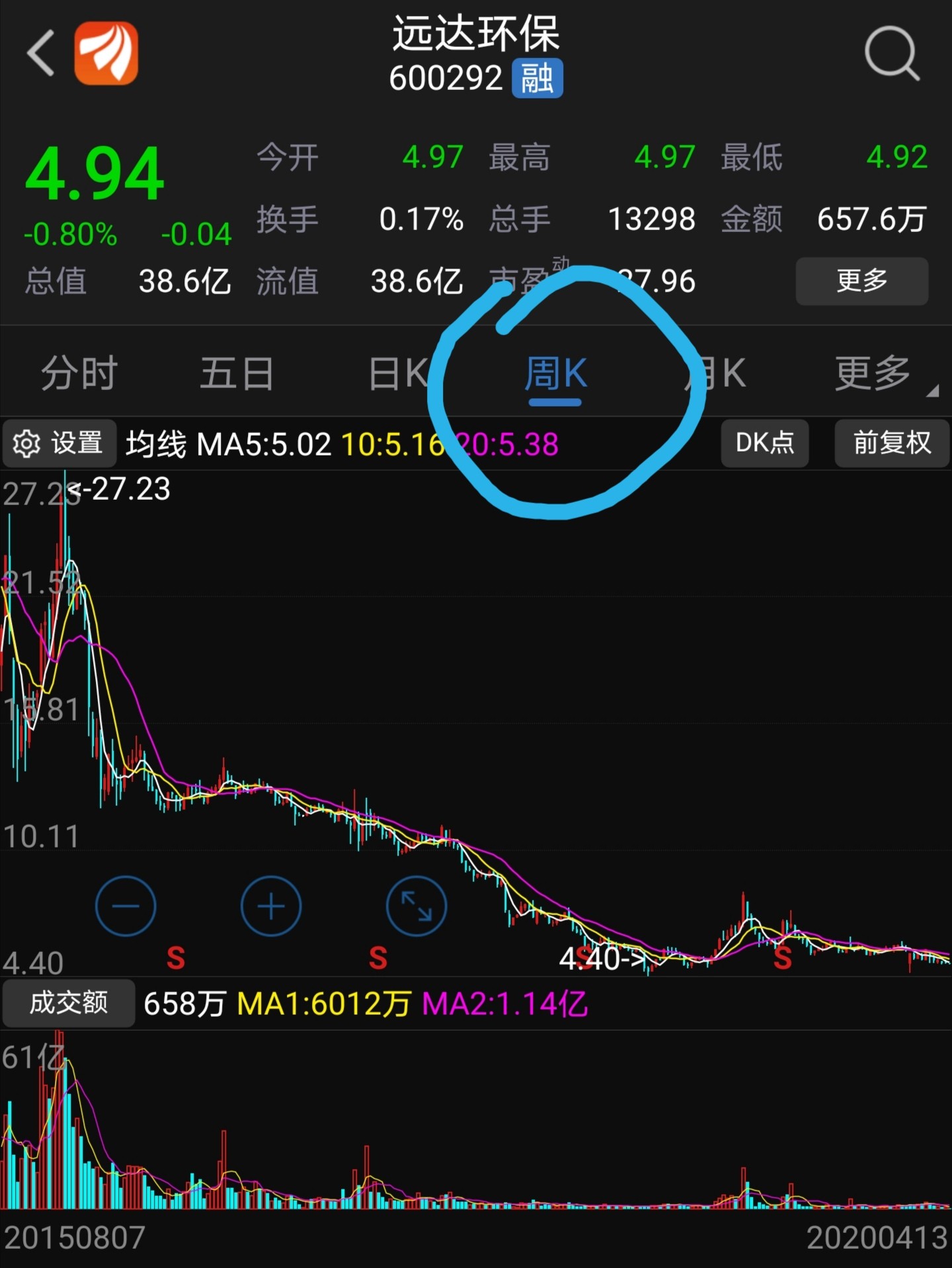Image resolution: width=952 pixels, height=1268 pixels.
Task: Select the 分时 intraday tab
Action: tap(77, 374)
